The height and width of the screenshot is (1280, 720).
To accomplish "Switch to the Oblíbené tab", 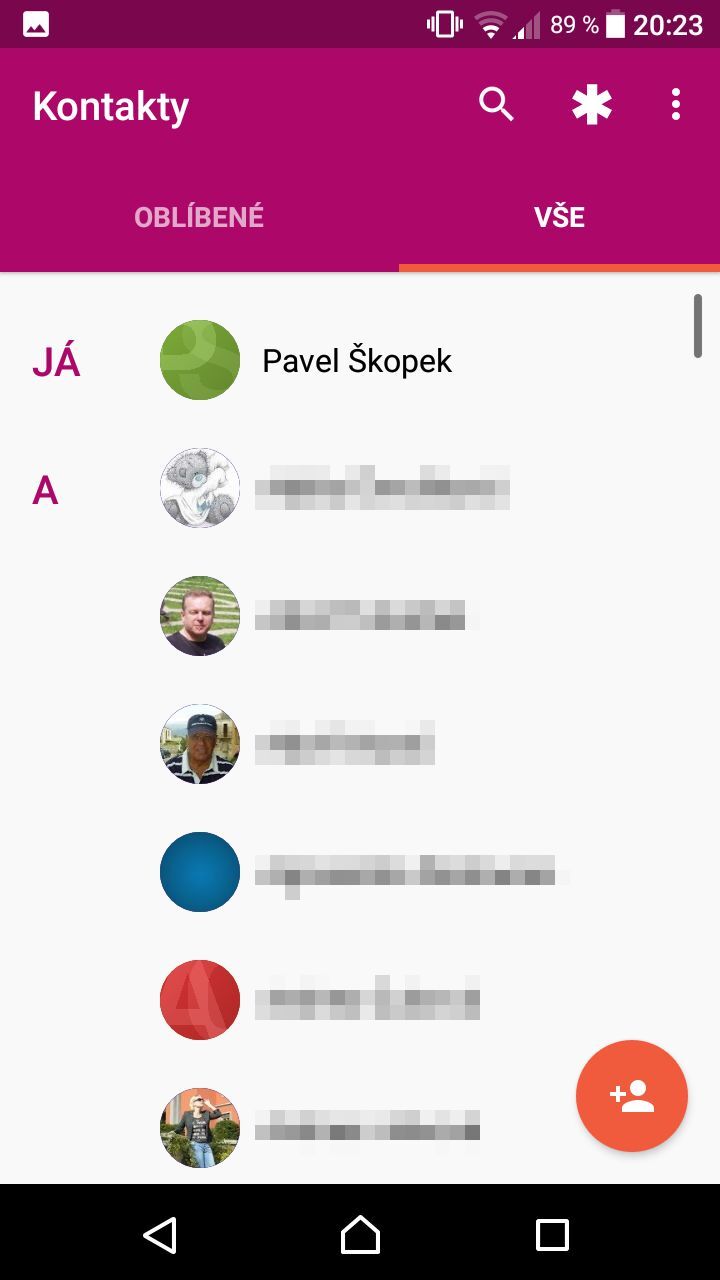I will tap(199, 217).
